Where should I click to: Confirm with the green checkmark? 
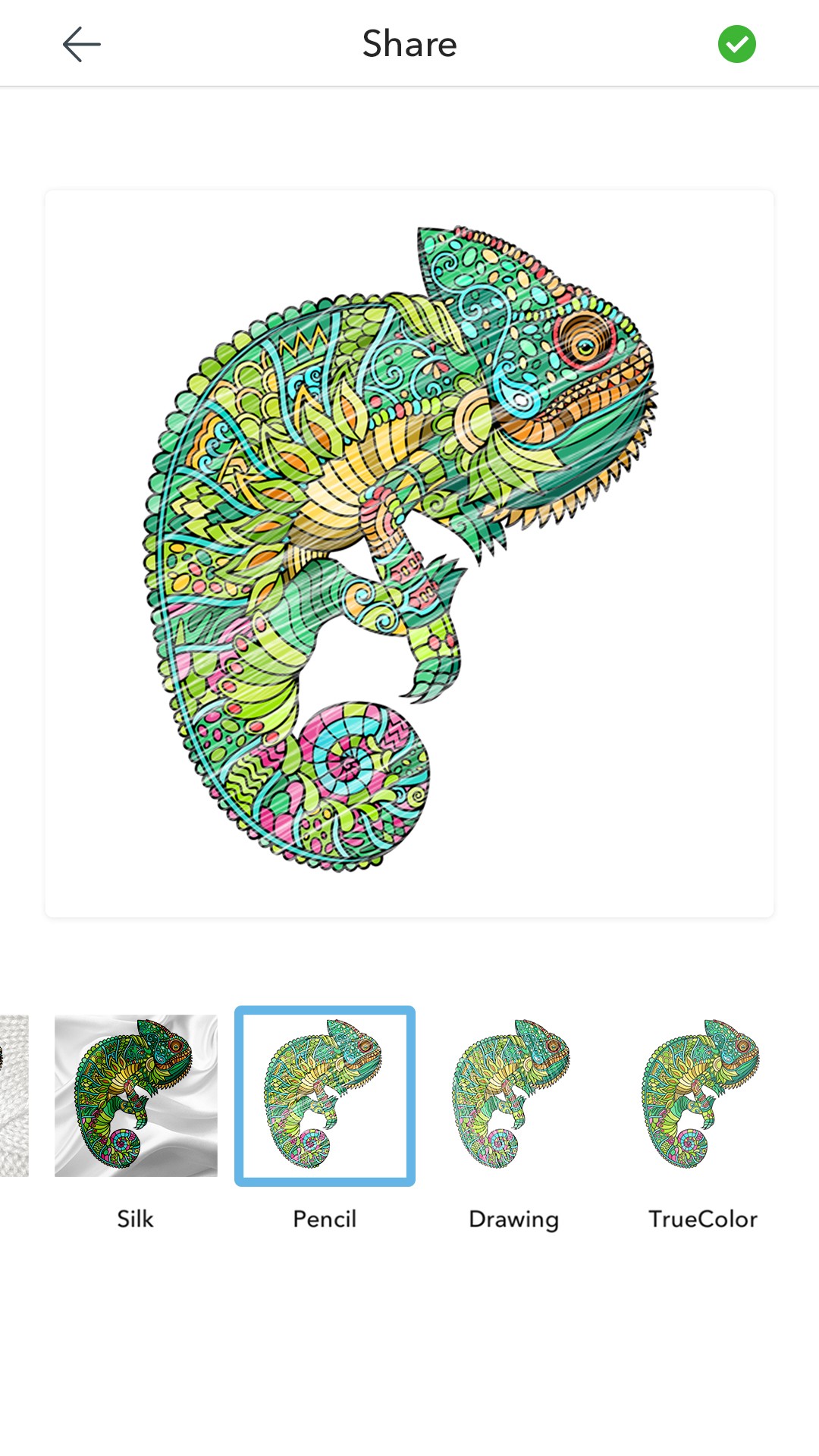tap(736, 44)
